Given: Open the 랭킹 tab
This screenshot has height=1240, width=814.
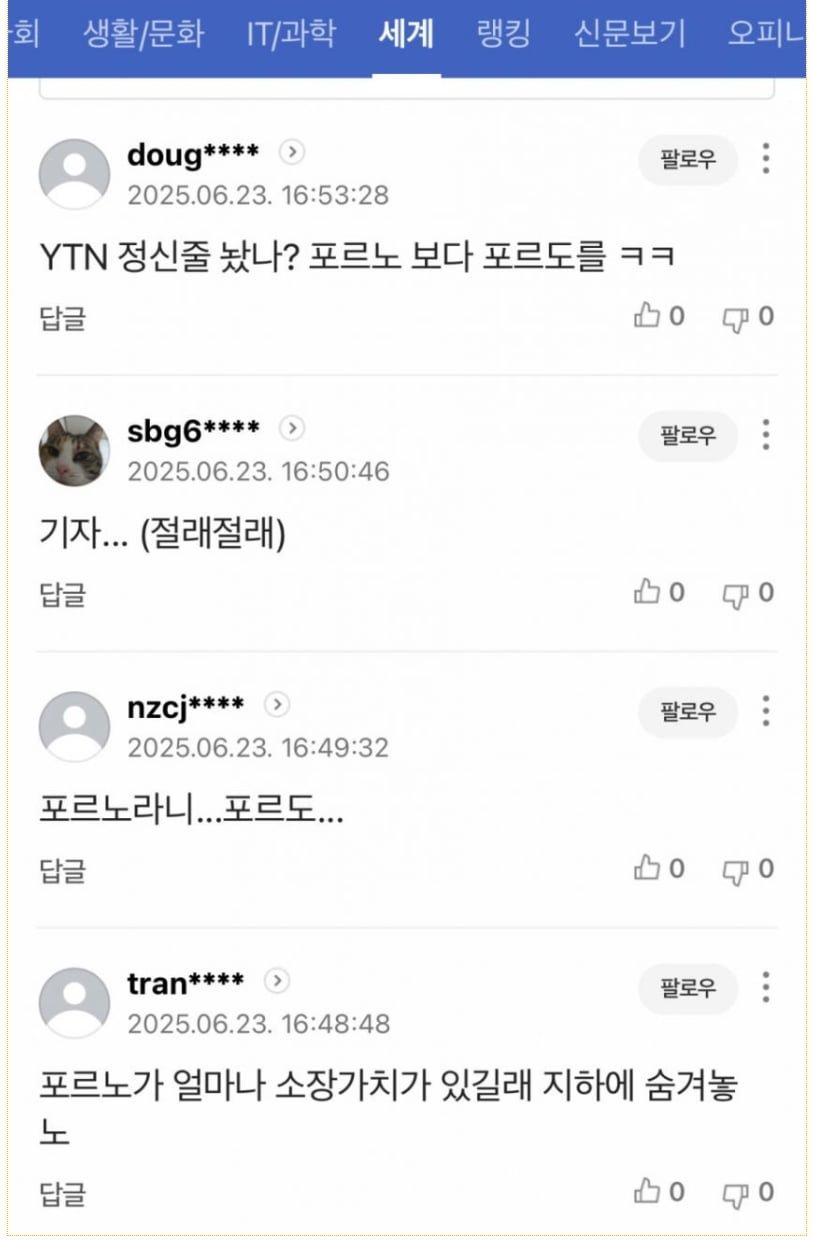Looking at the screenshot, I should click(x=502, y=34).
